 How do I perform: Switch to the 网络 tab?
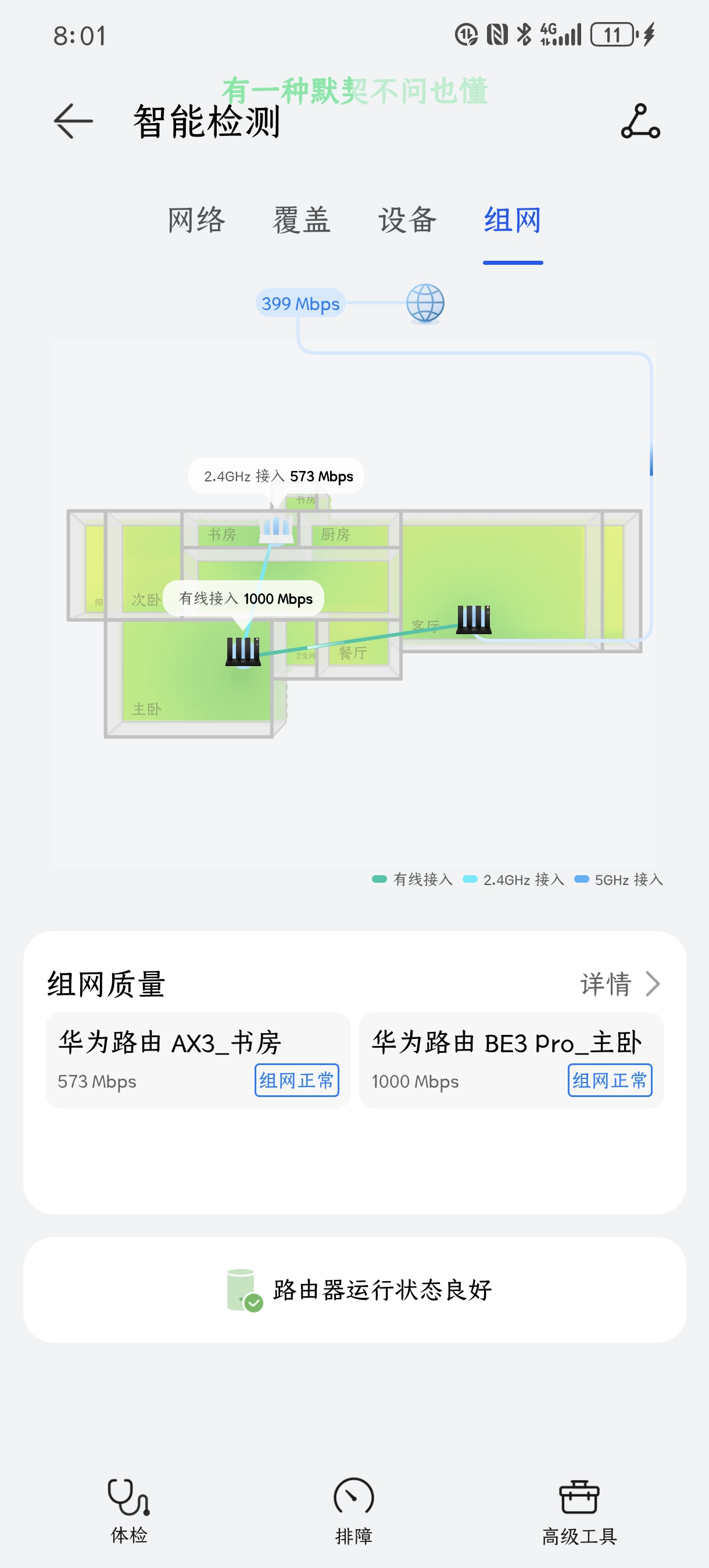click(x=196, y=220)
